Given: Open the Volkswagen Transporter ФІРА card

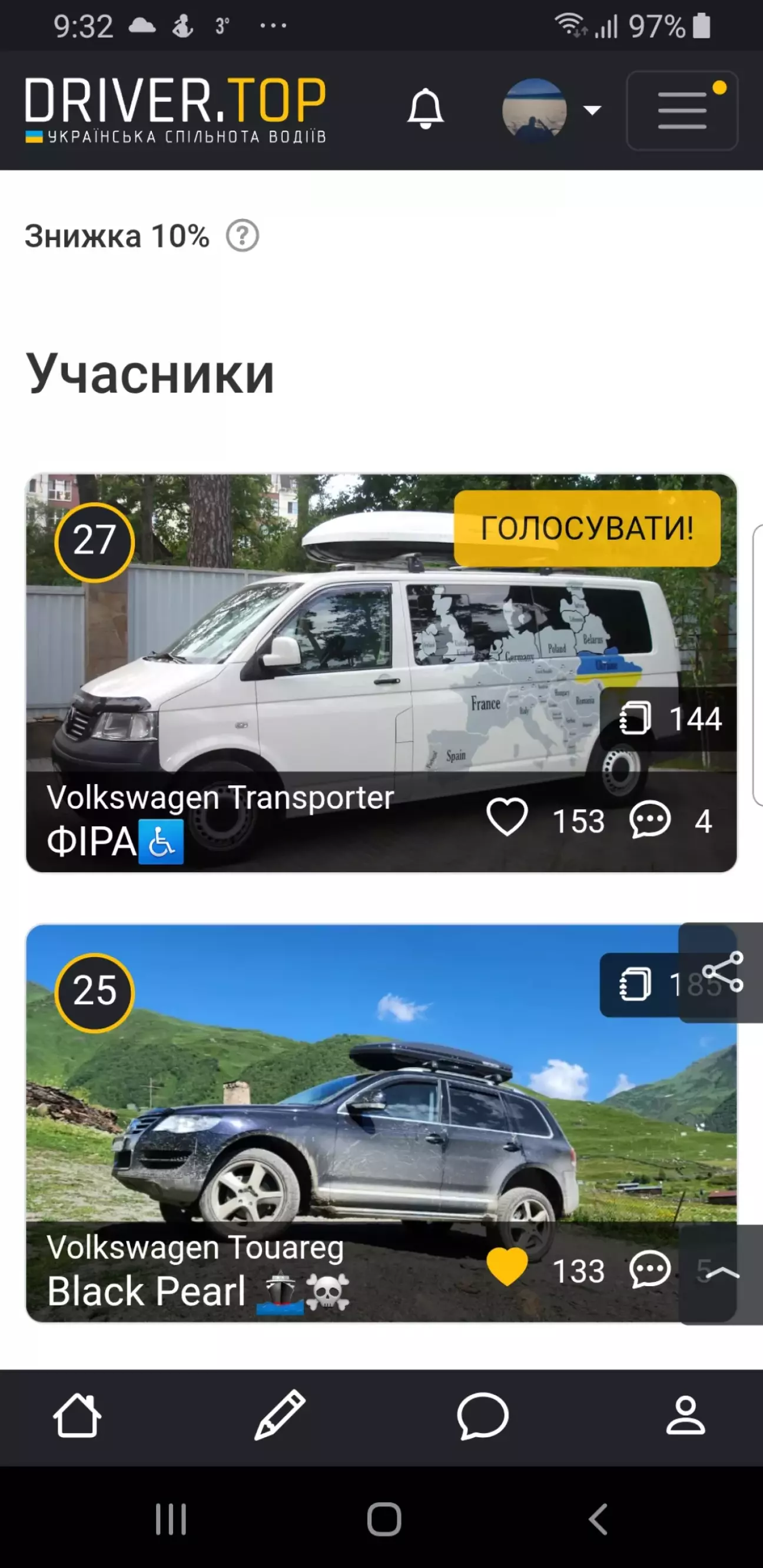Looking at the screenshot, I should 380,673.
